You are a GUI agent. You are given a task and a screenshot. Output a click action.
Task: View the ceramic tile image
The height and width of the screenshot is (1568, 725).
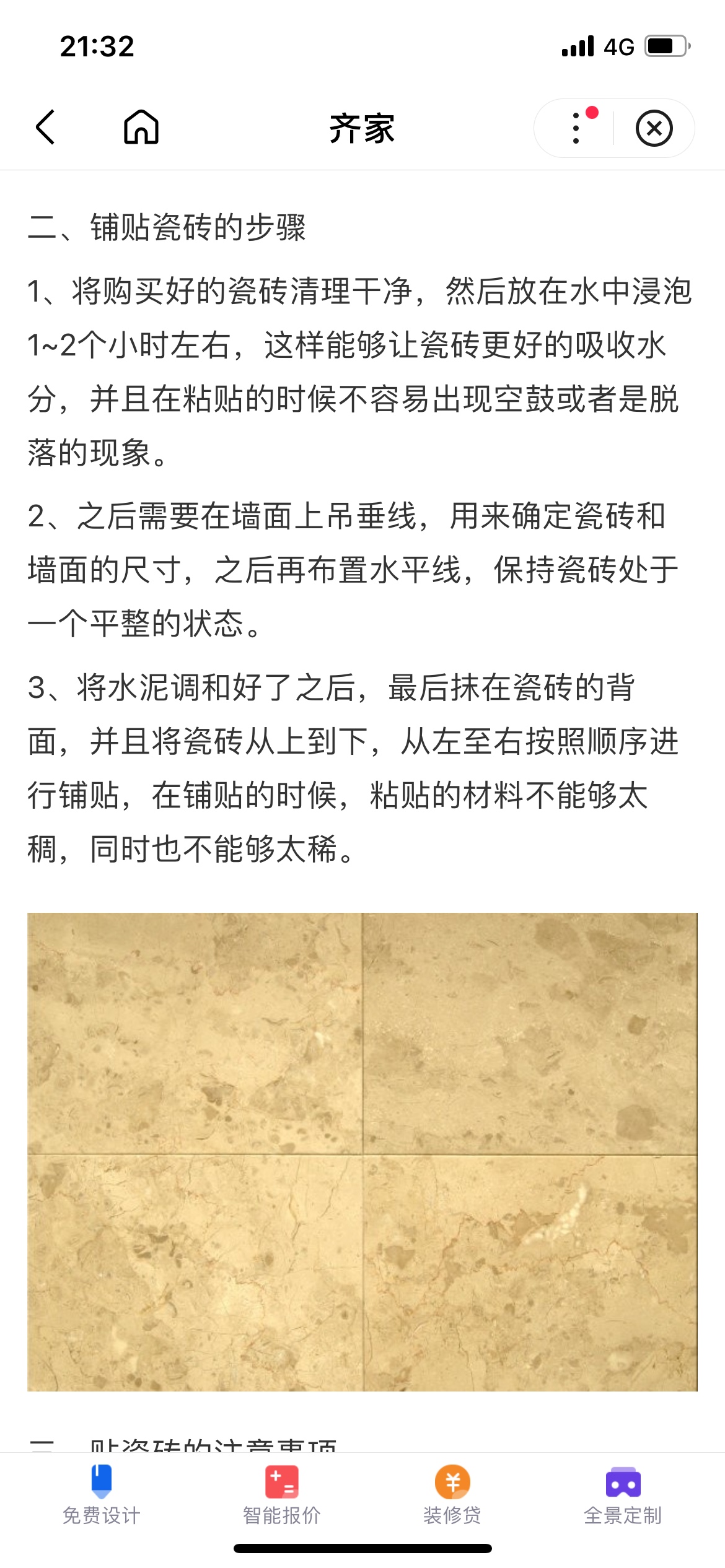(x=362, y=1152)
